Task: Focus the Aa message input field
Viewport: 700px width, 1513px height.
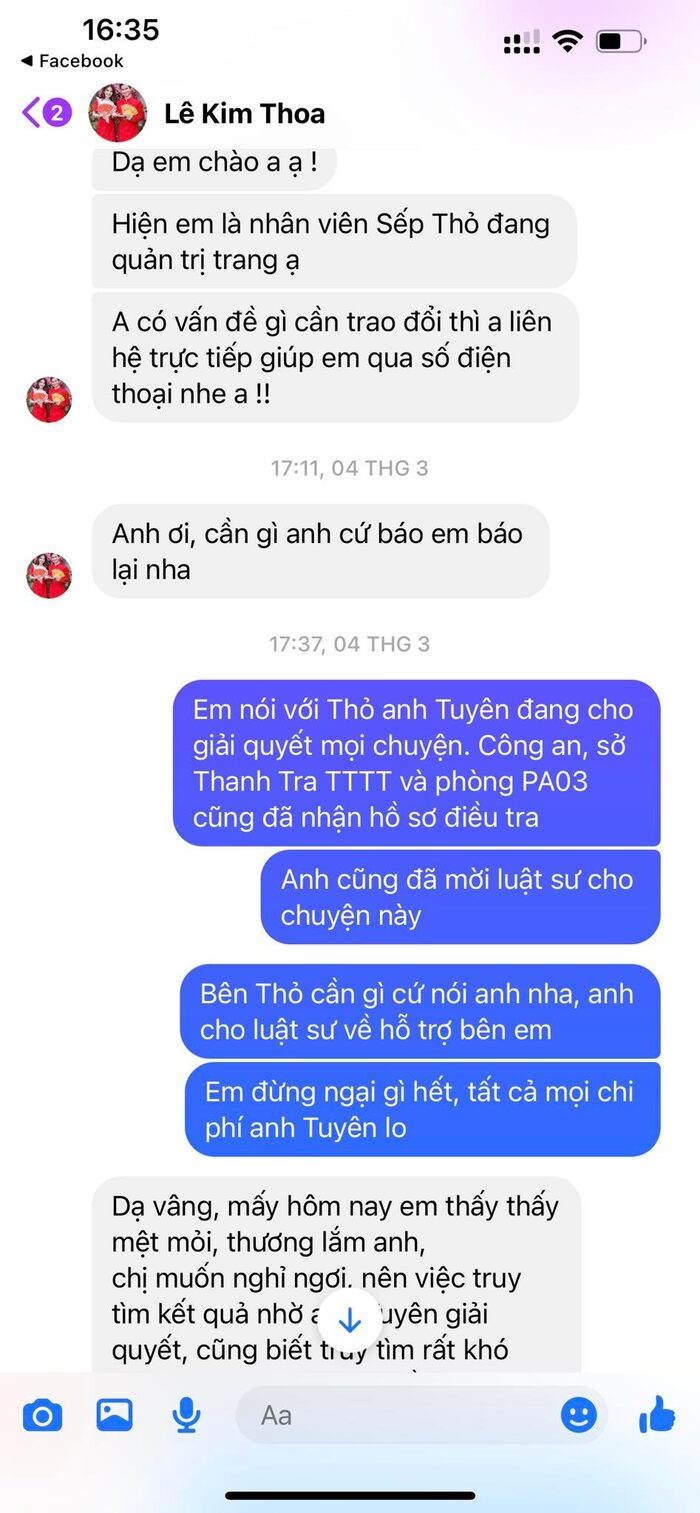Action: (x=400, y=1415)
